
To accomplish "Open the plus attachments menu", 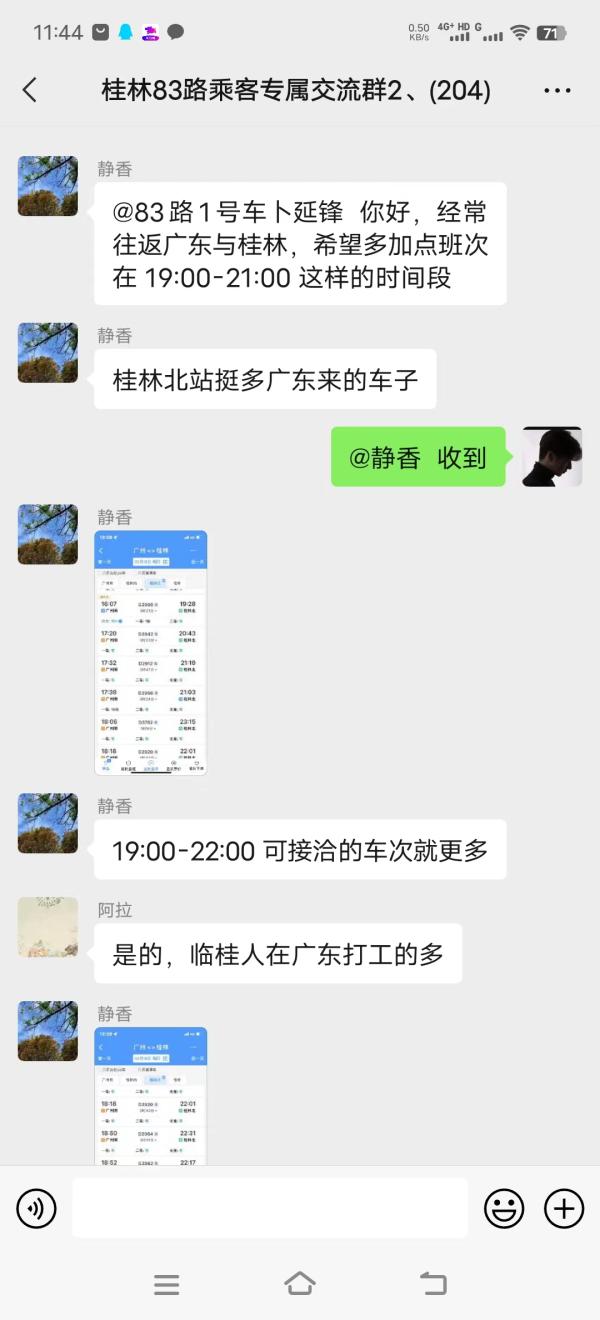I will point(564,1209).
